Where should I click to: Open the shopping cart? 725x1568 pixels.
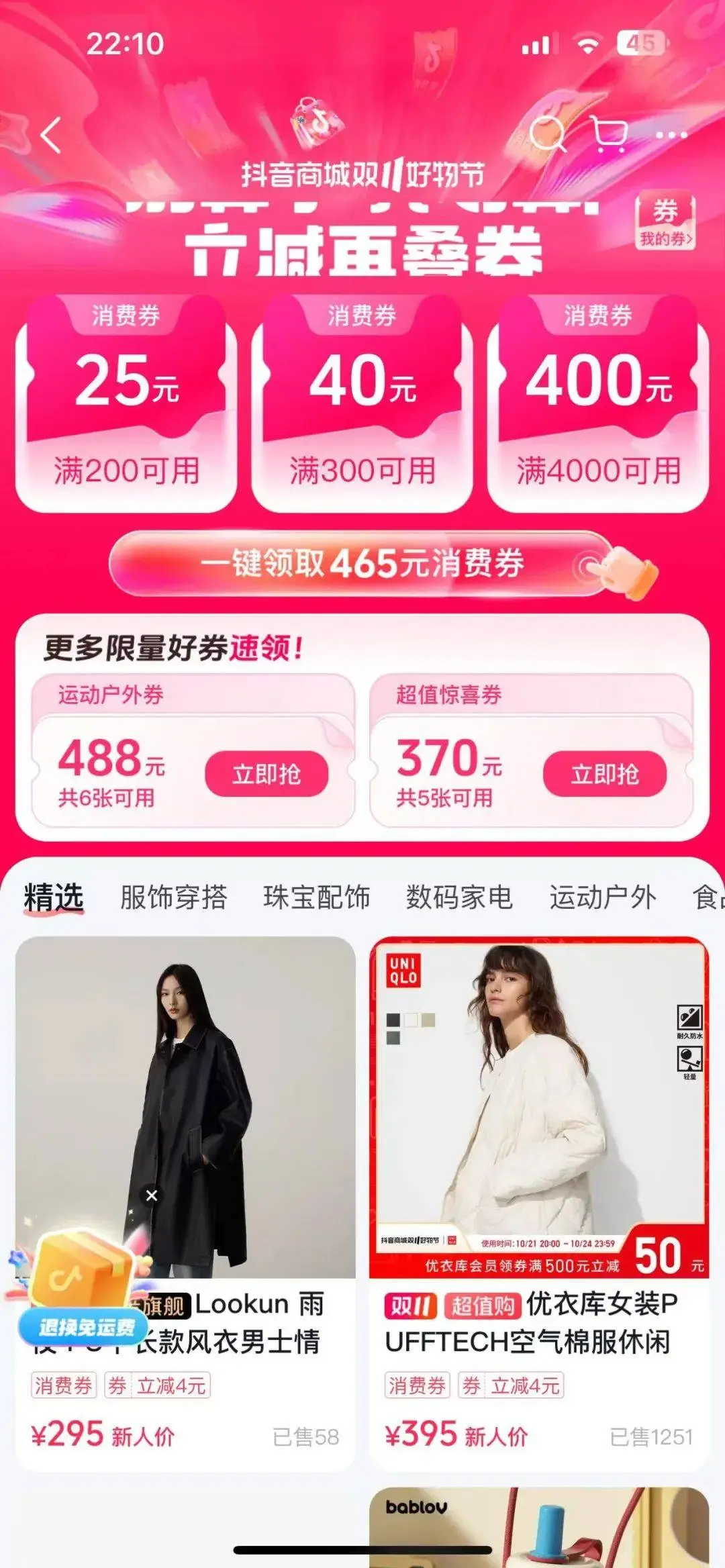[x=610, y=134]
